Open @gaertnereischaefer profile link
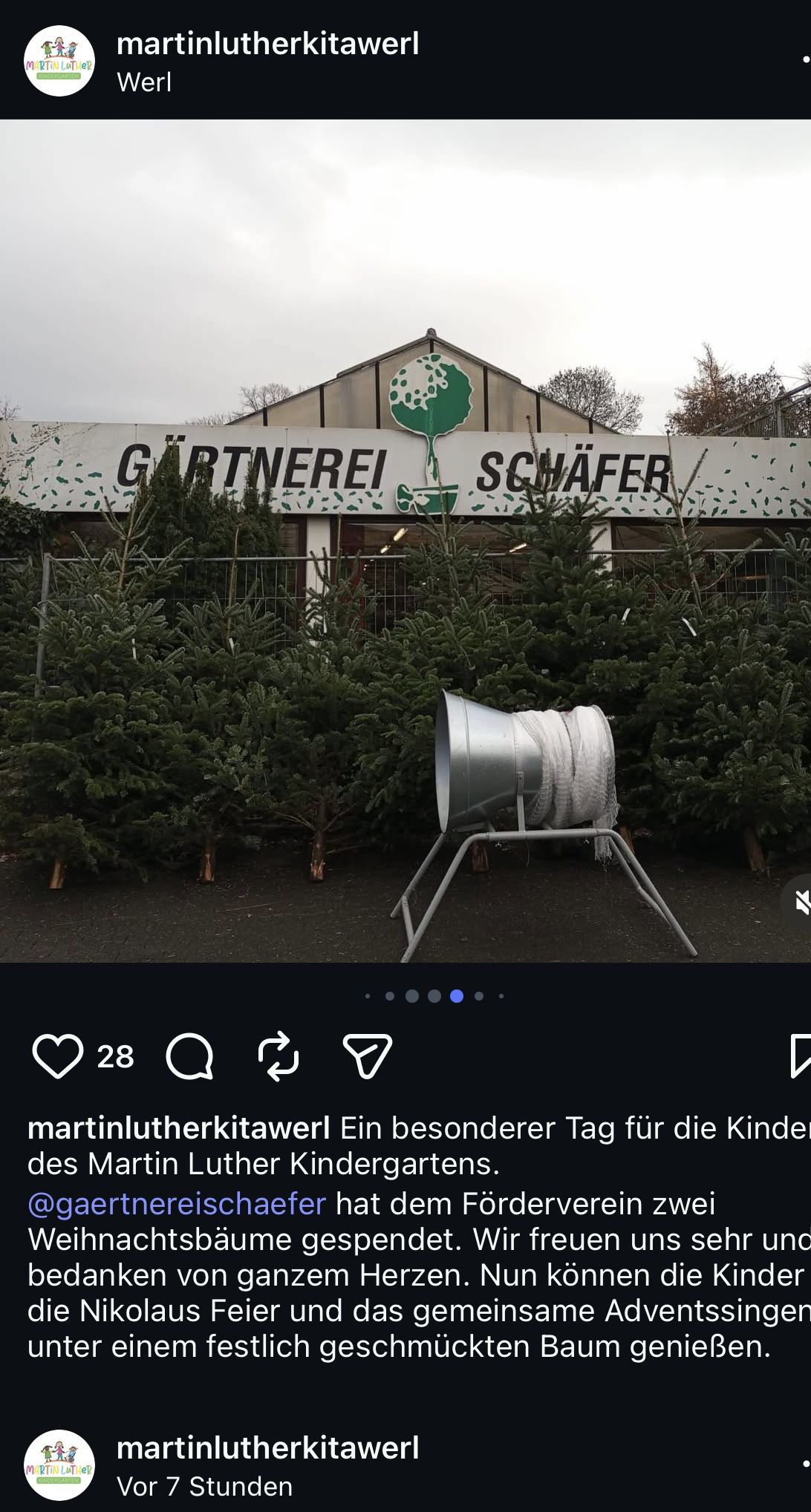Viewport: 811px width, 1512px height. [x=177, y=1203]
